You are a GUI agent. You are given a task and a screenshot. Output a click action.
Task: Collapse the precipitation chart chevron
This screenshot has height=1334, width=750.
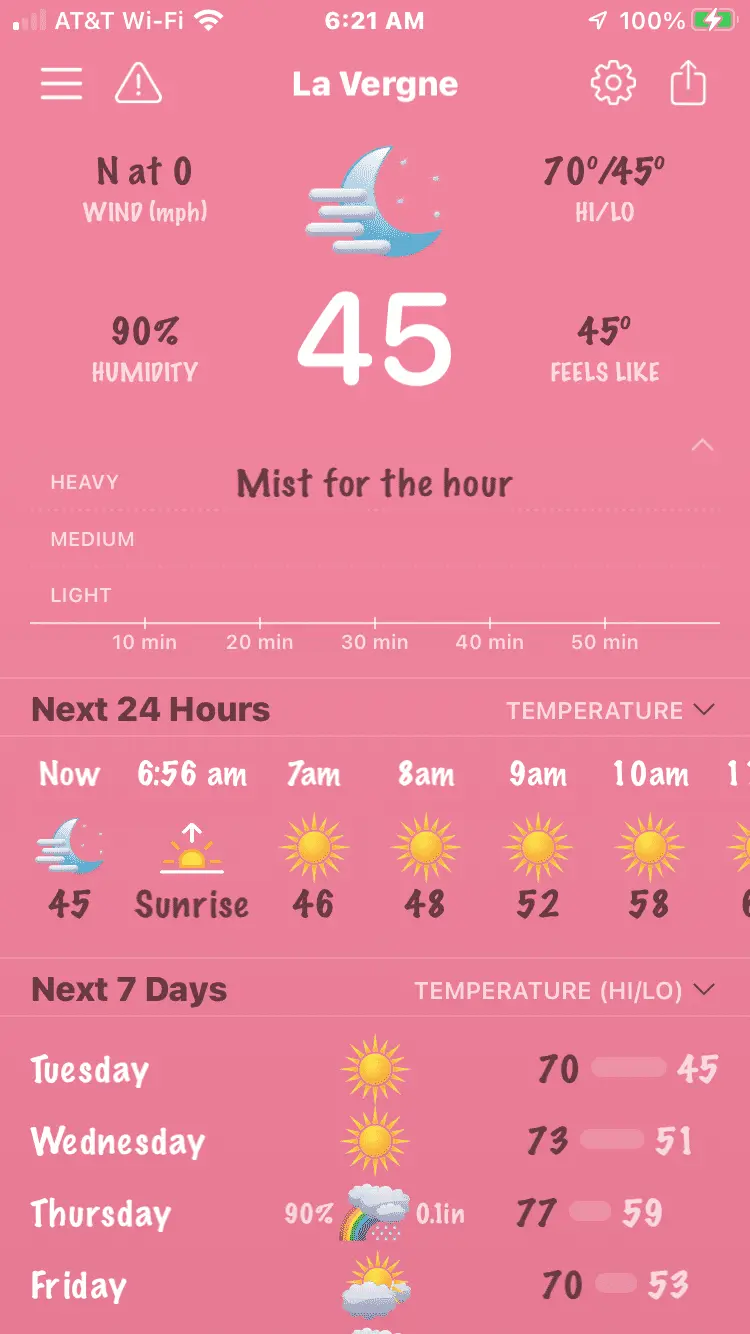[x=703, y=445]
